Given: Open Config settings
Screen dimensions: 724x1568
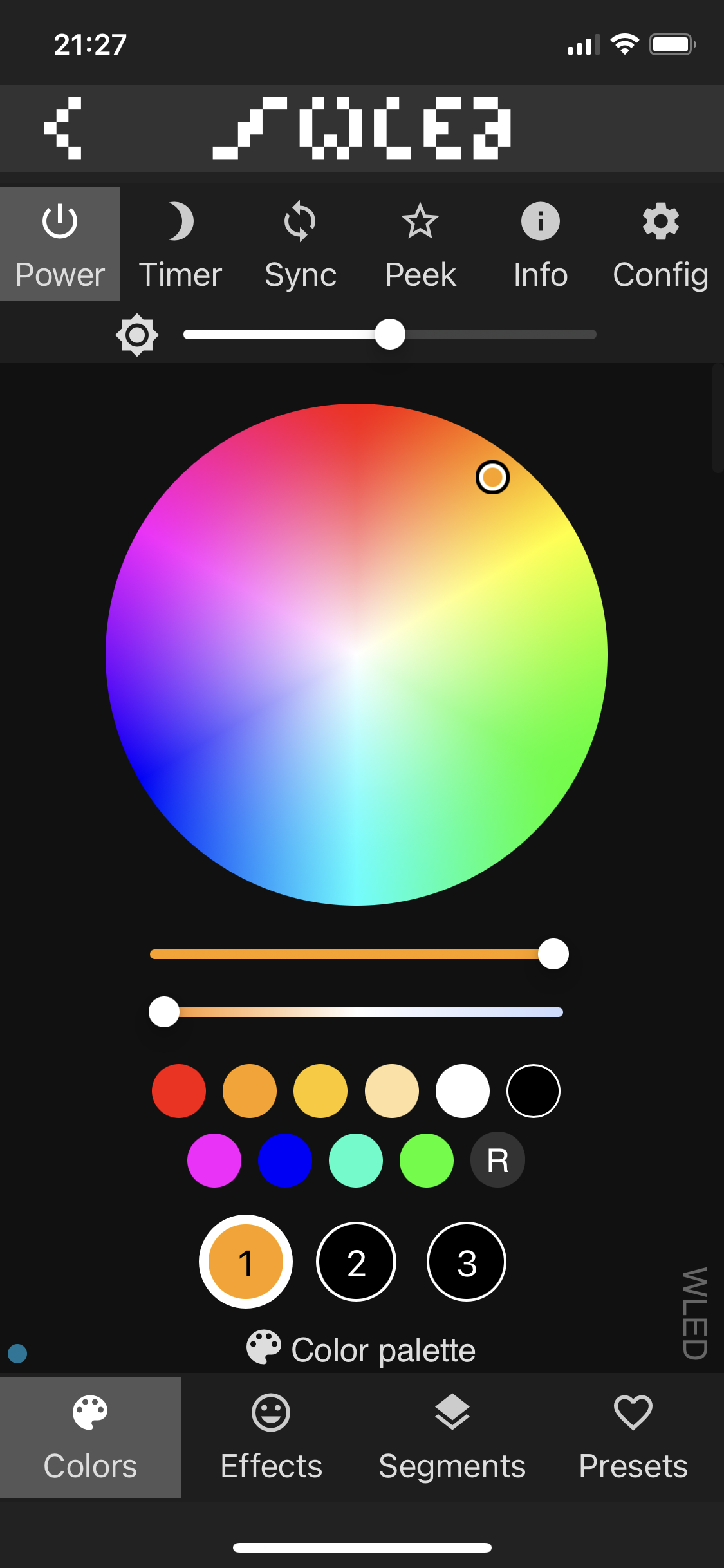Looking at the screenshot, I should click(x=661, y=245).
